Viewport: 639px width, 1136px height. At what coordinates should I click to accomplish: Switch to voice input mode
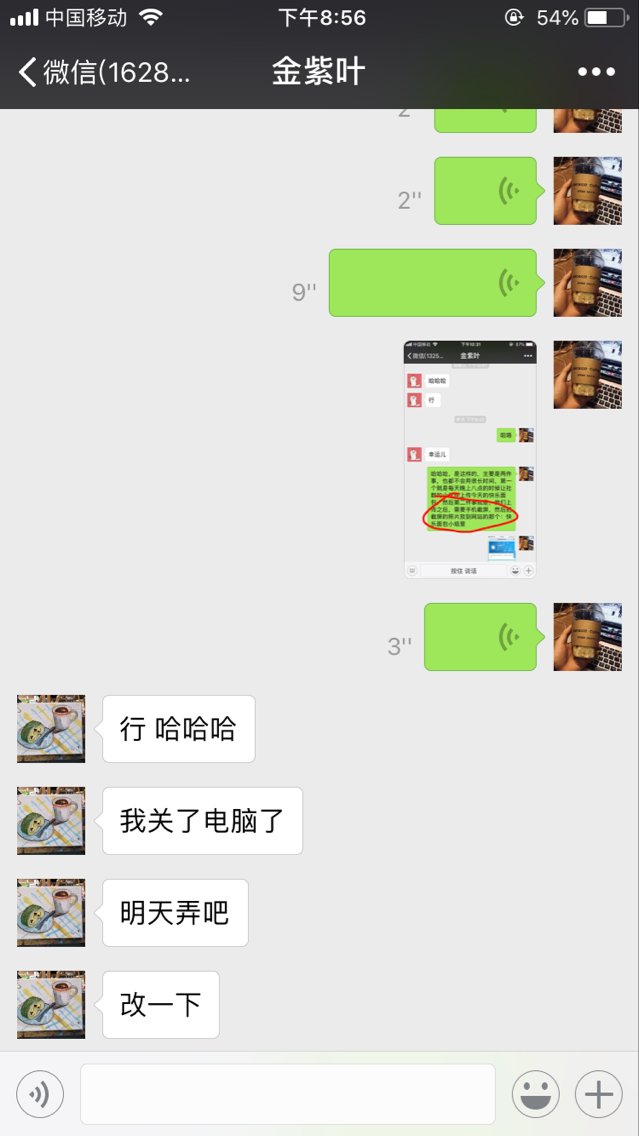click(x=40, y=1094)
